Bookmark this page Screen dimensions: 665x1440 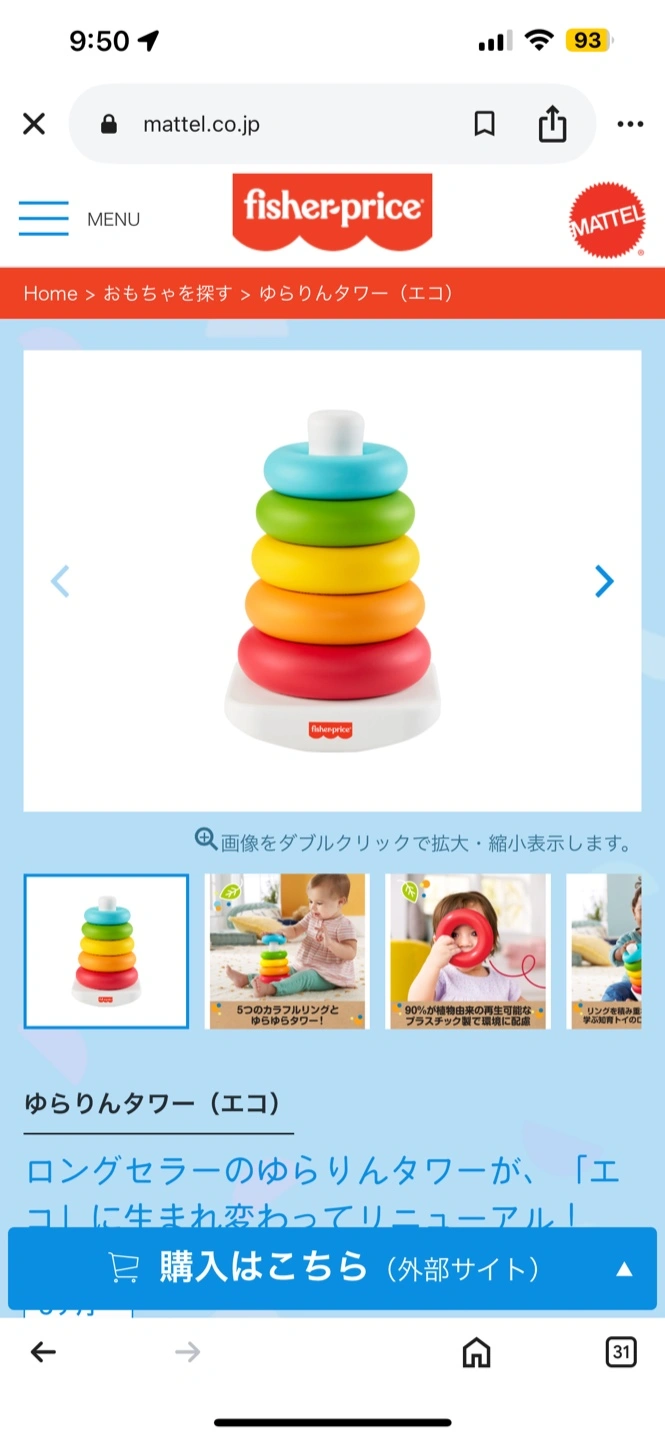(x=484, y=124)
